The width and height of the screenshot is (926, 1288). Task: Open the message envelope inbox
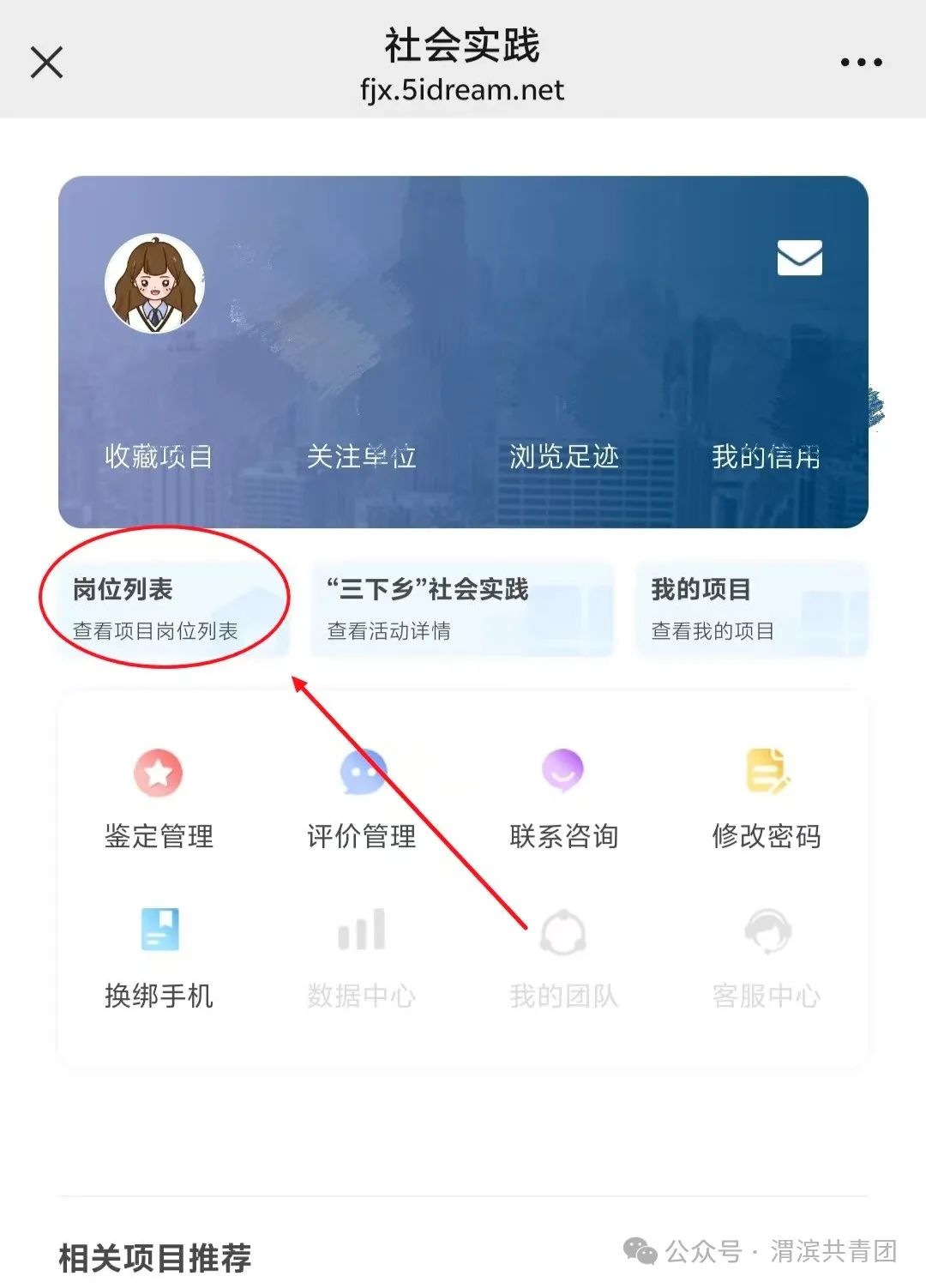799,258
